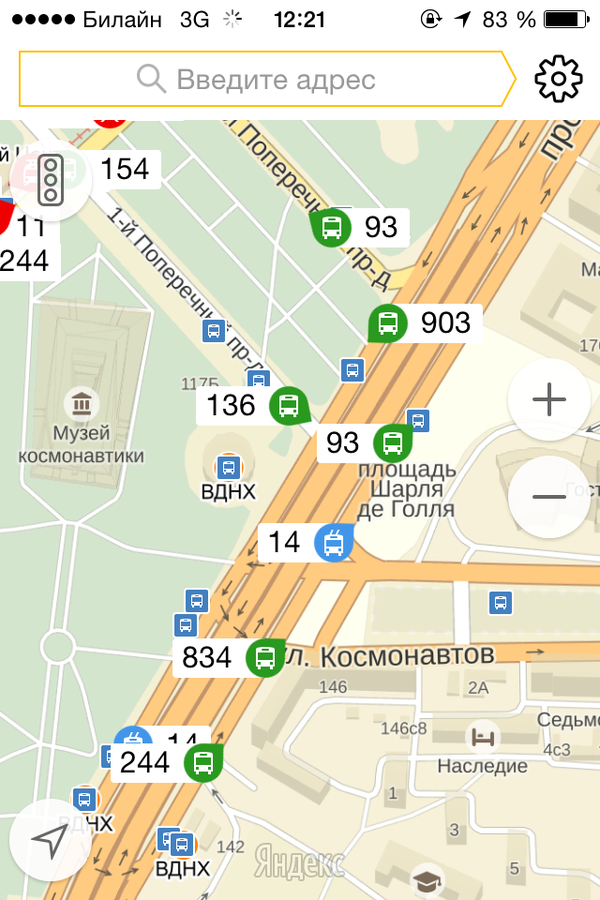Image resolution: width=600 pixels, height=900 pixels.
Task: Select bus 154 label on map
Action: coord(125,169)
